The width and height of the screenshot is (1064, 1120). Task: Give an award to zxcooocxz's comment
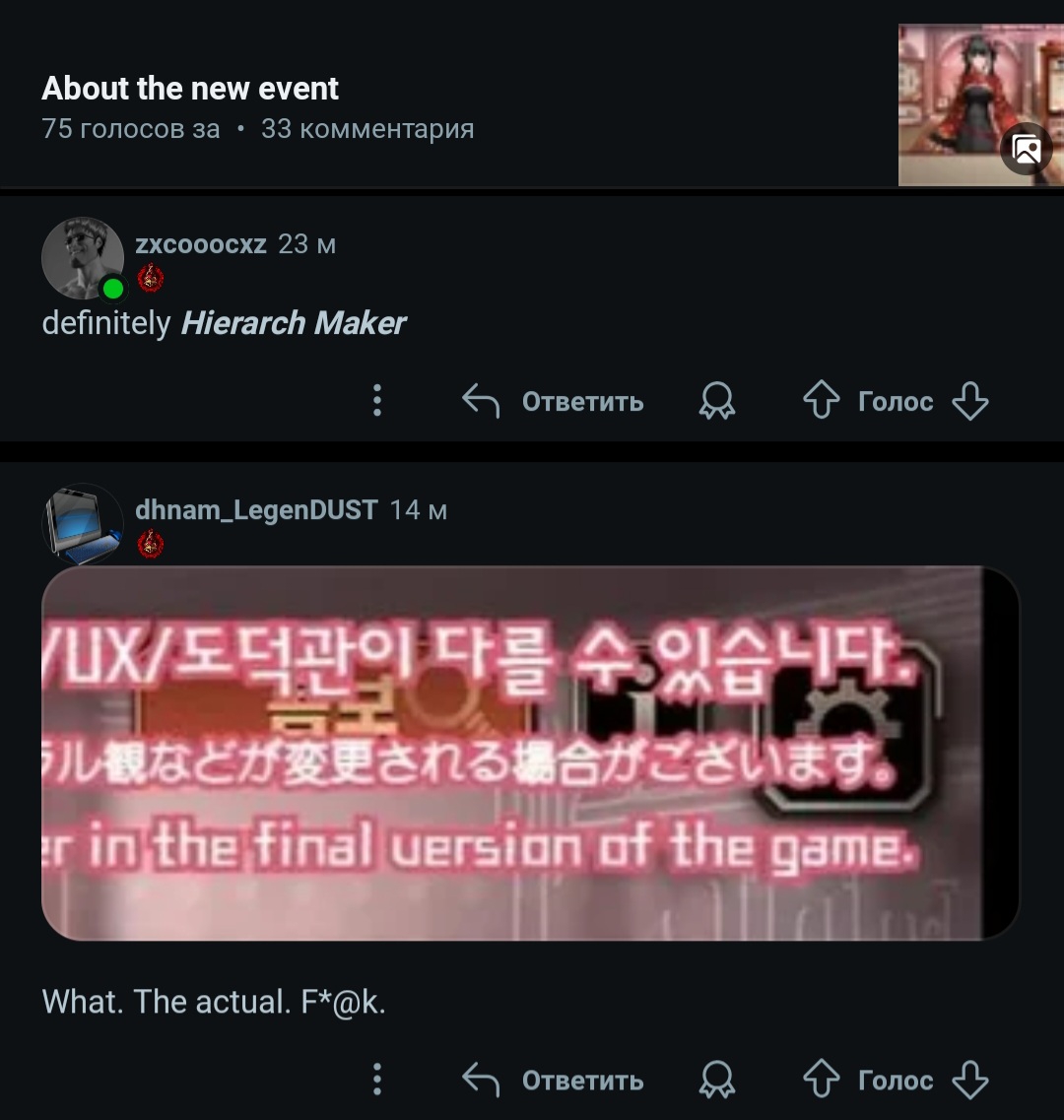pos(717,401)
